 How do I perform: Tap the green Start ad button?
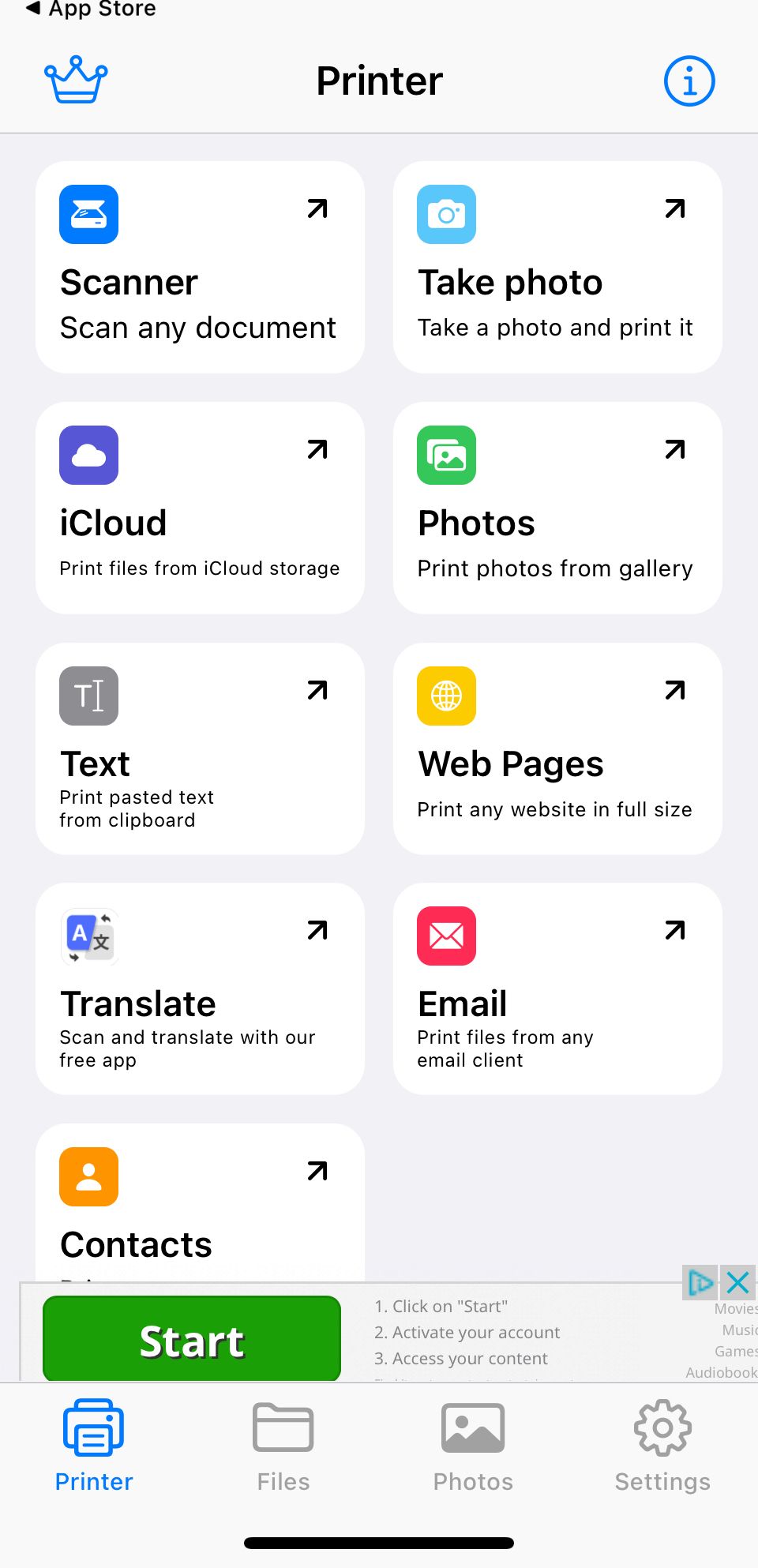point(192,1340)
